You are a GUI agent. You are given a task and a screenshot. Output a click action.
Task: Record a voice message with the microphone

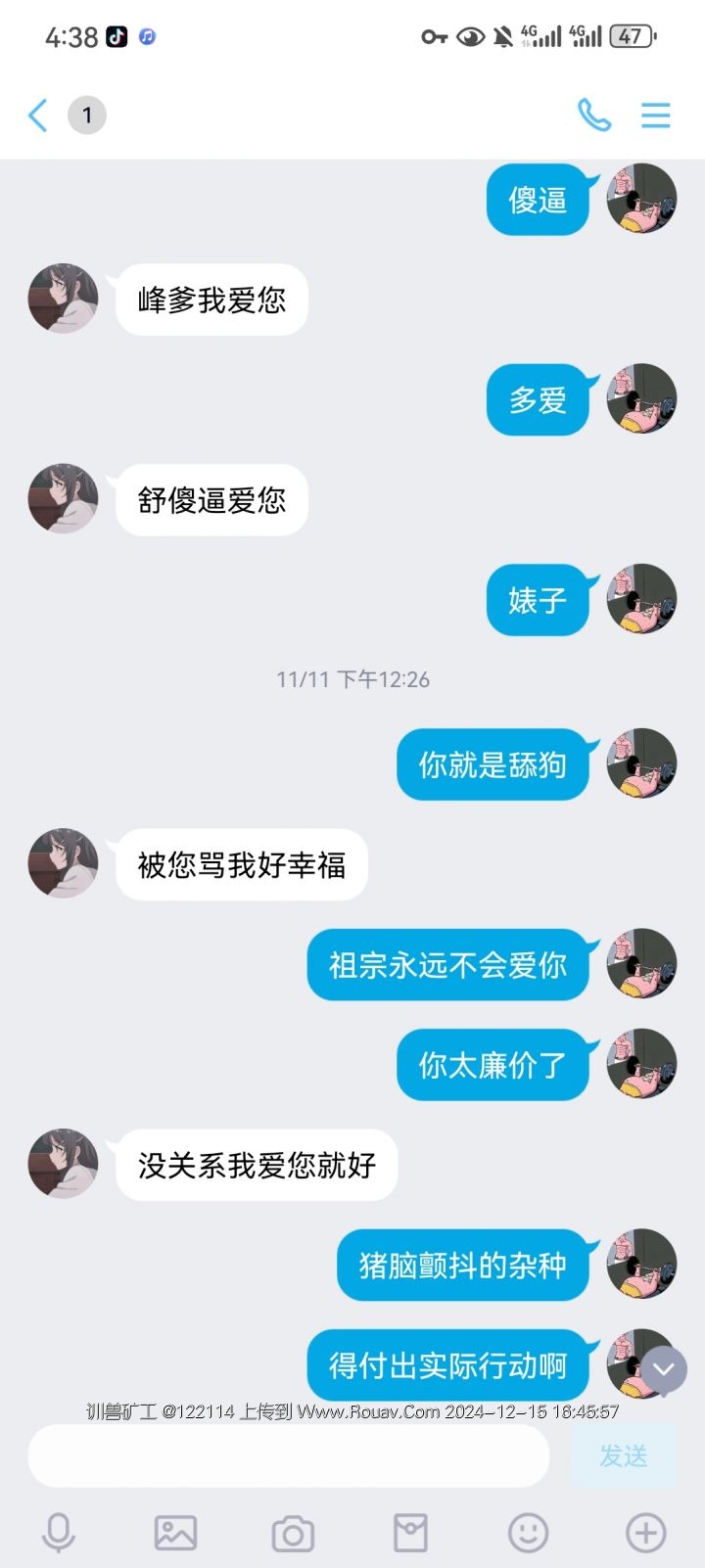[x=59, y=1533]
